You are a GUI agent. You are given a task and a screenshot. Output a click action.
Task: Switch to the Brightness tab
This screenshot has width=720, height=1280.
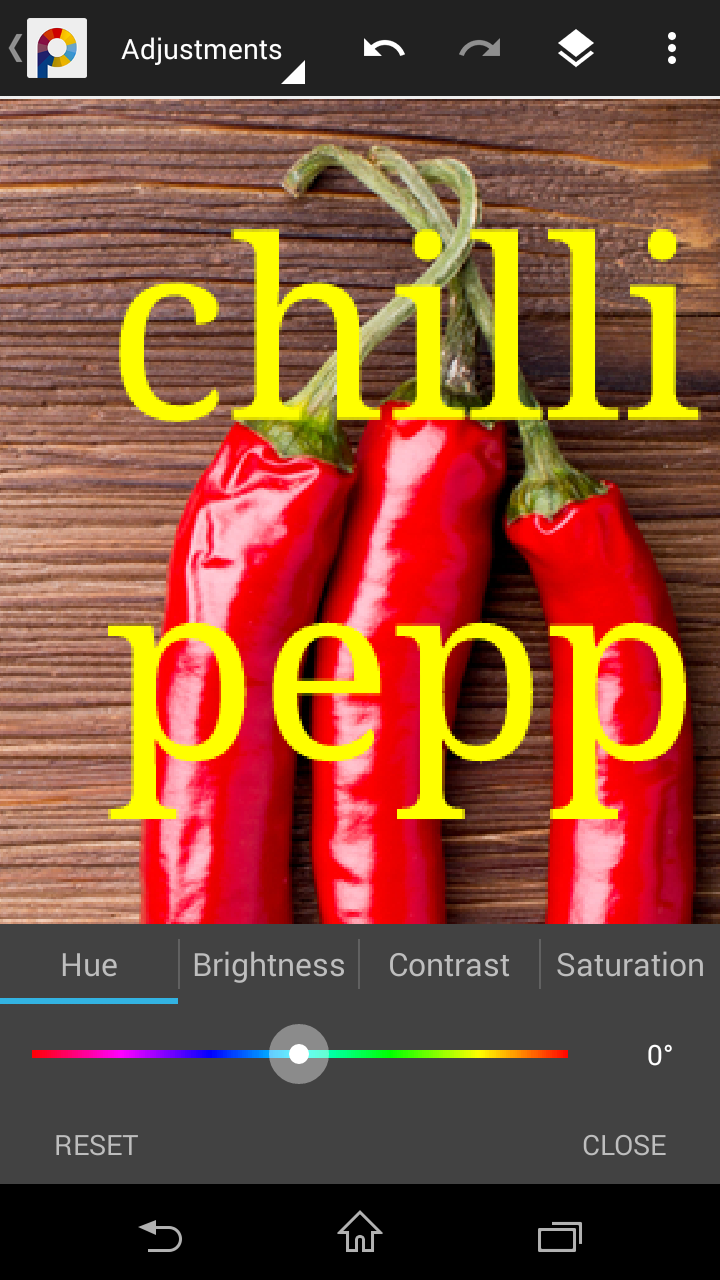tap(268, 965)
